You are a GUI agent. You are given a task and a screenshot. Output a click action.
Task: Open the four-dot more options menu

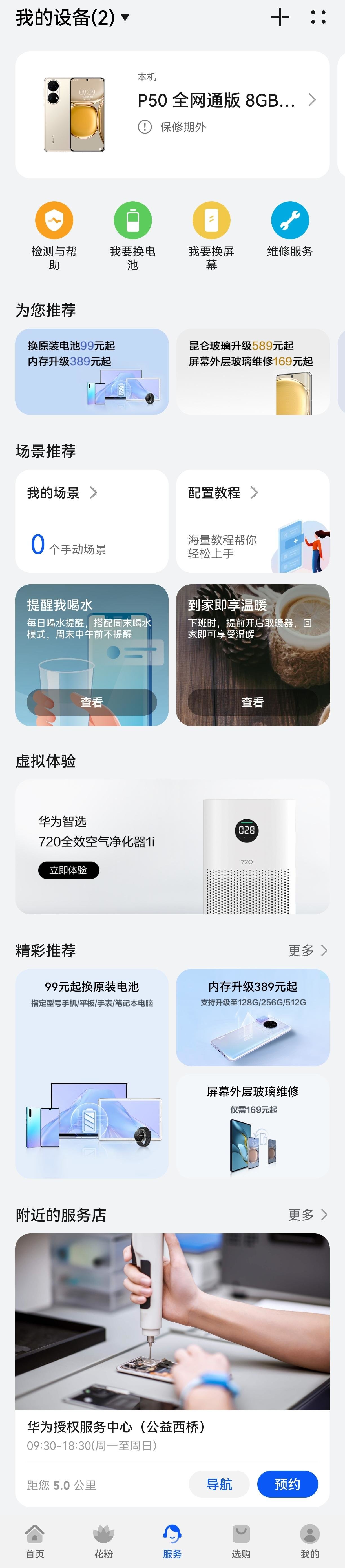[x=318, y=18]
